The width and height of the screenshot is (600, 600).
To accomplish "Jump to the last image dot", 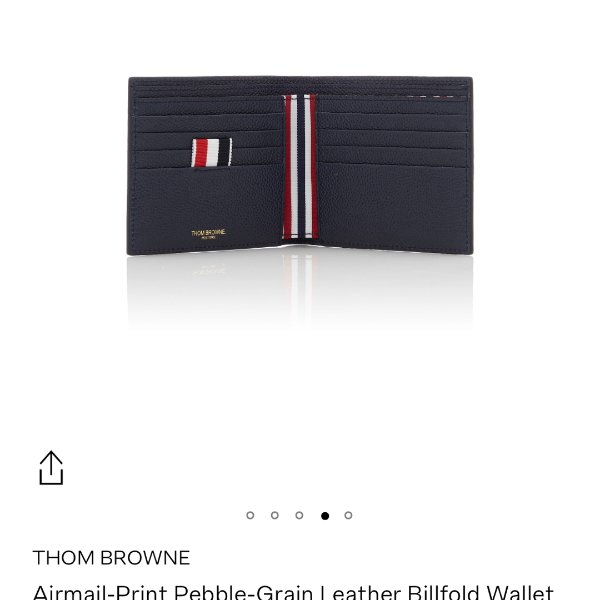I will (348, 516).
